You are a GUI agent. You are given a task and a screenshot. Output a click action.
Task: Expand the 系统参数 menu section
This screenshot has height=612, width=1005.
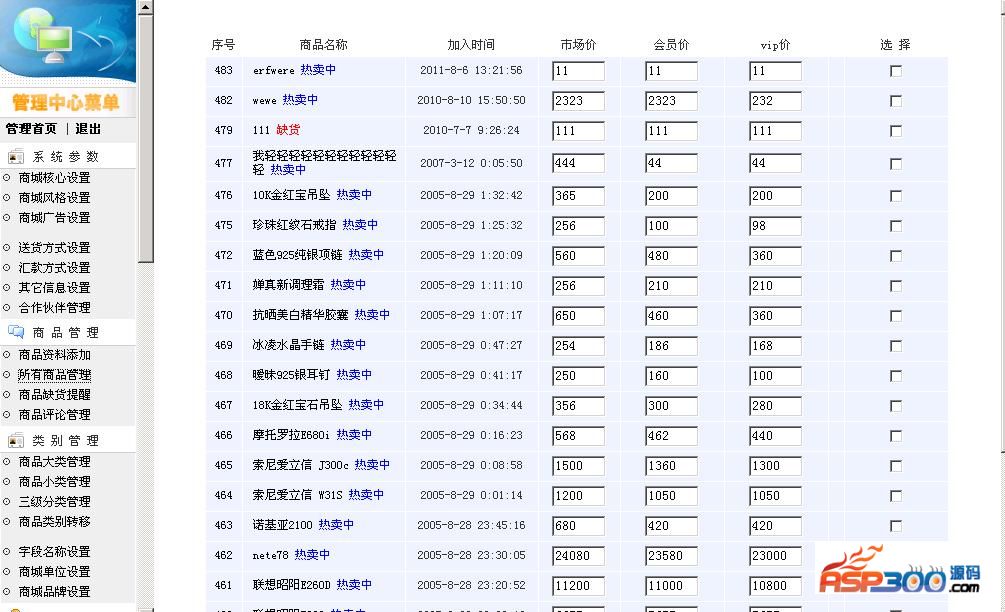(66, 157)
